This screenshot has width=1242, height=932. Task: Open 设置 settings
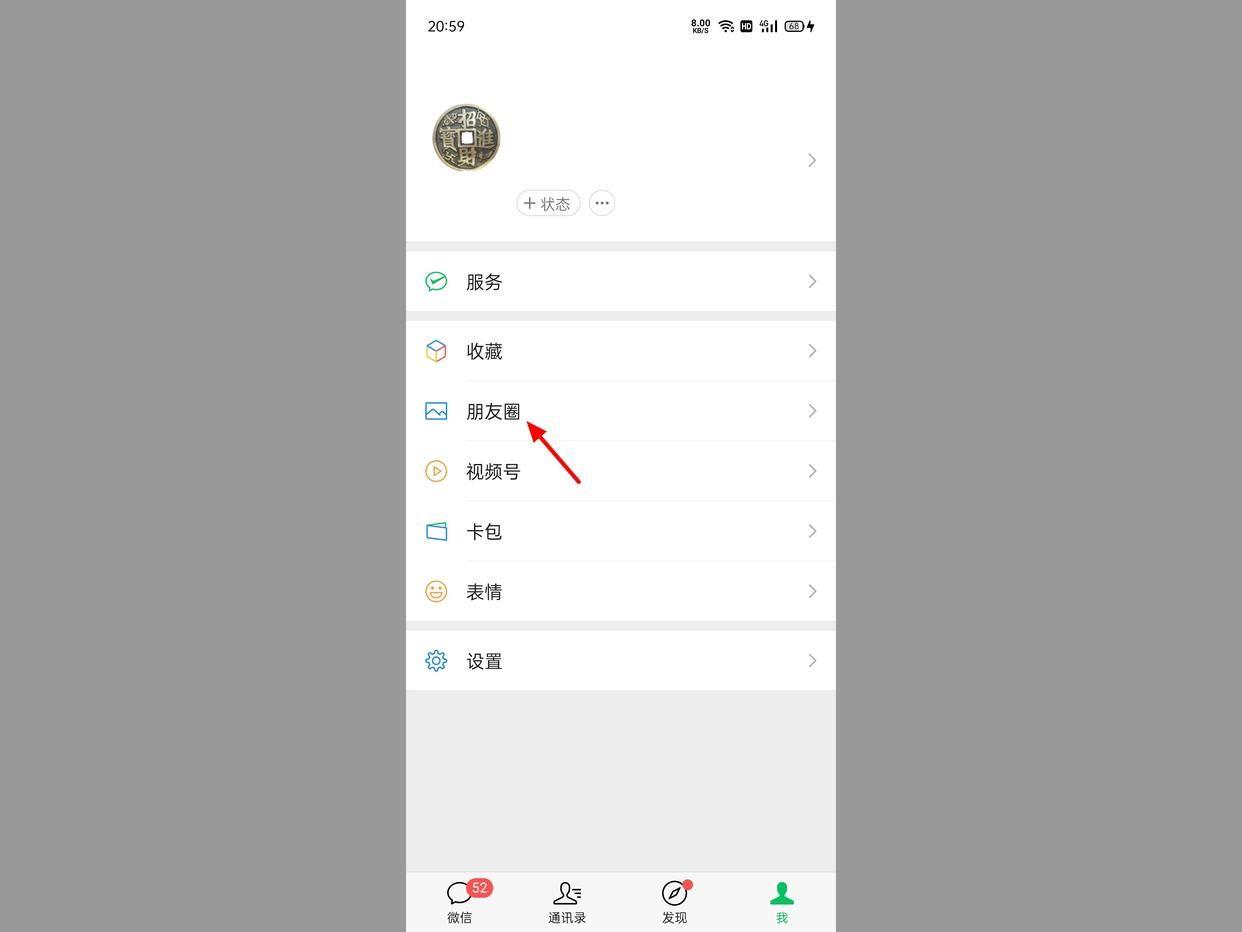(620, 661)
